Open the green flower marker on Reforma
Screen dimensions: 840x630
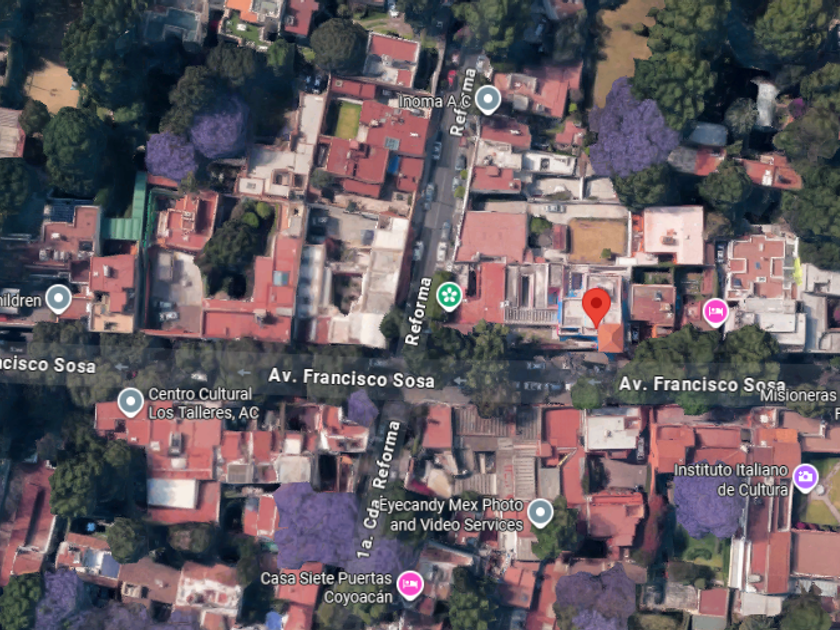449,296
